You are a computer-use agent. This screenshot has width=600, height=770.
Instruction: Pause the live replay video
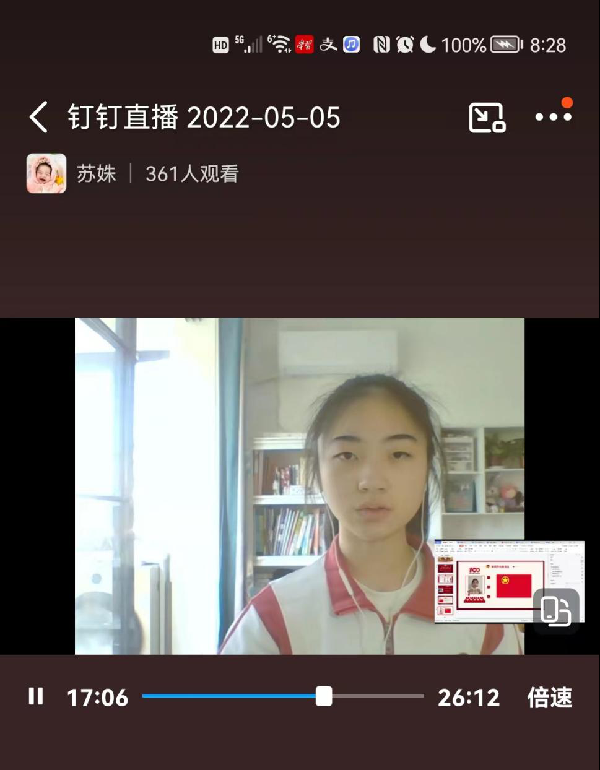36,696
